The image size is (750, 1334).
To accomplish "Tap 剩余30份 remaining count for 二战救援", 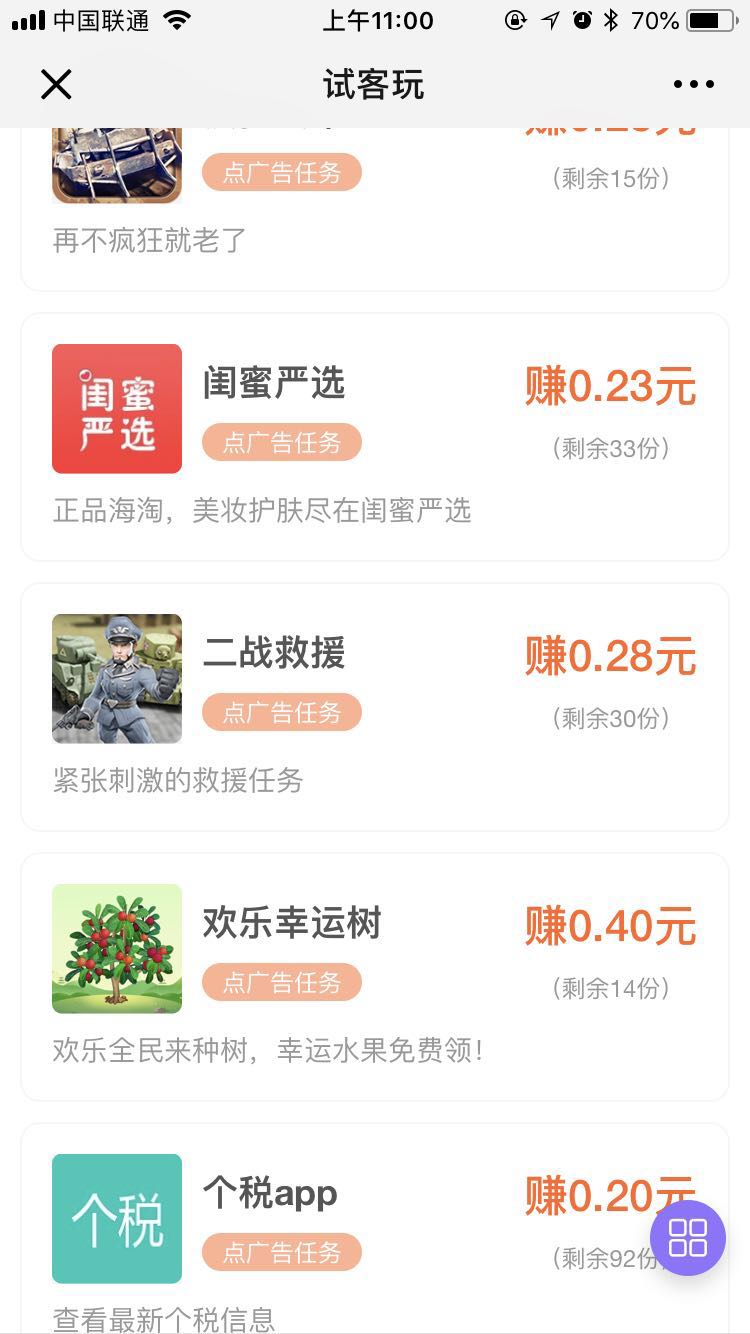I will pos(611,719).
